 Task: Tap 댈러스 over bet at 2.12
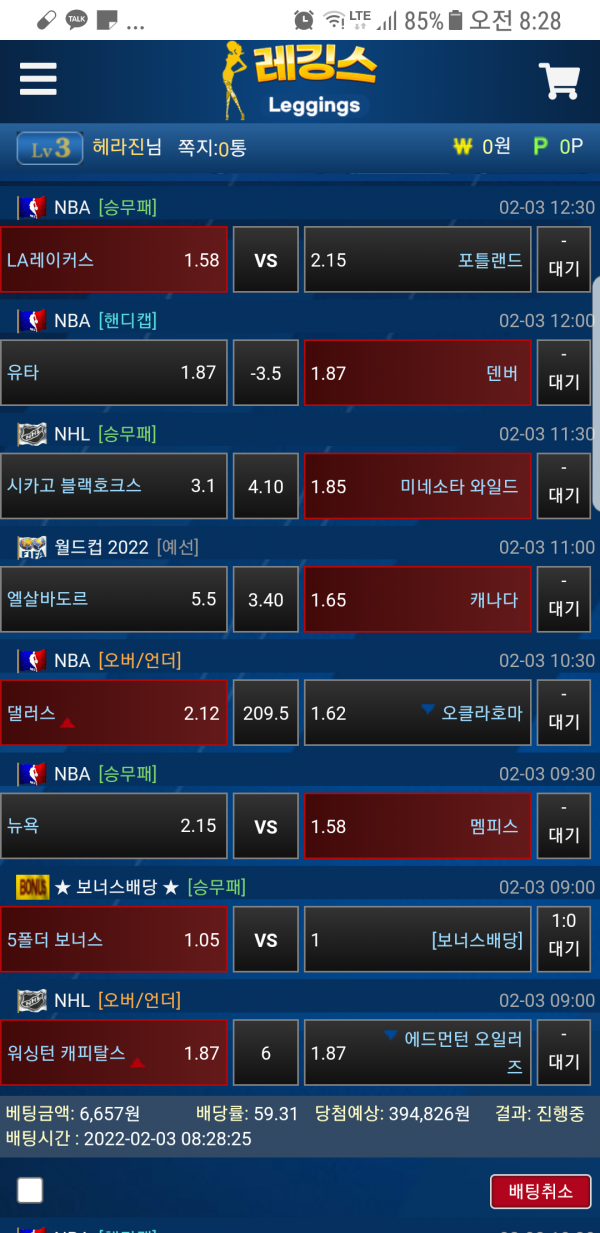pyautogui.click(x=114, y=713)
